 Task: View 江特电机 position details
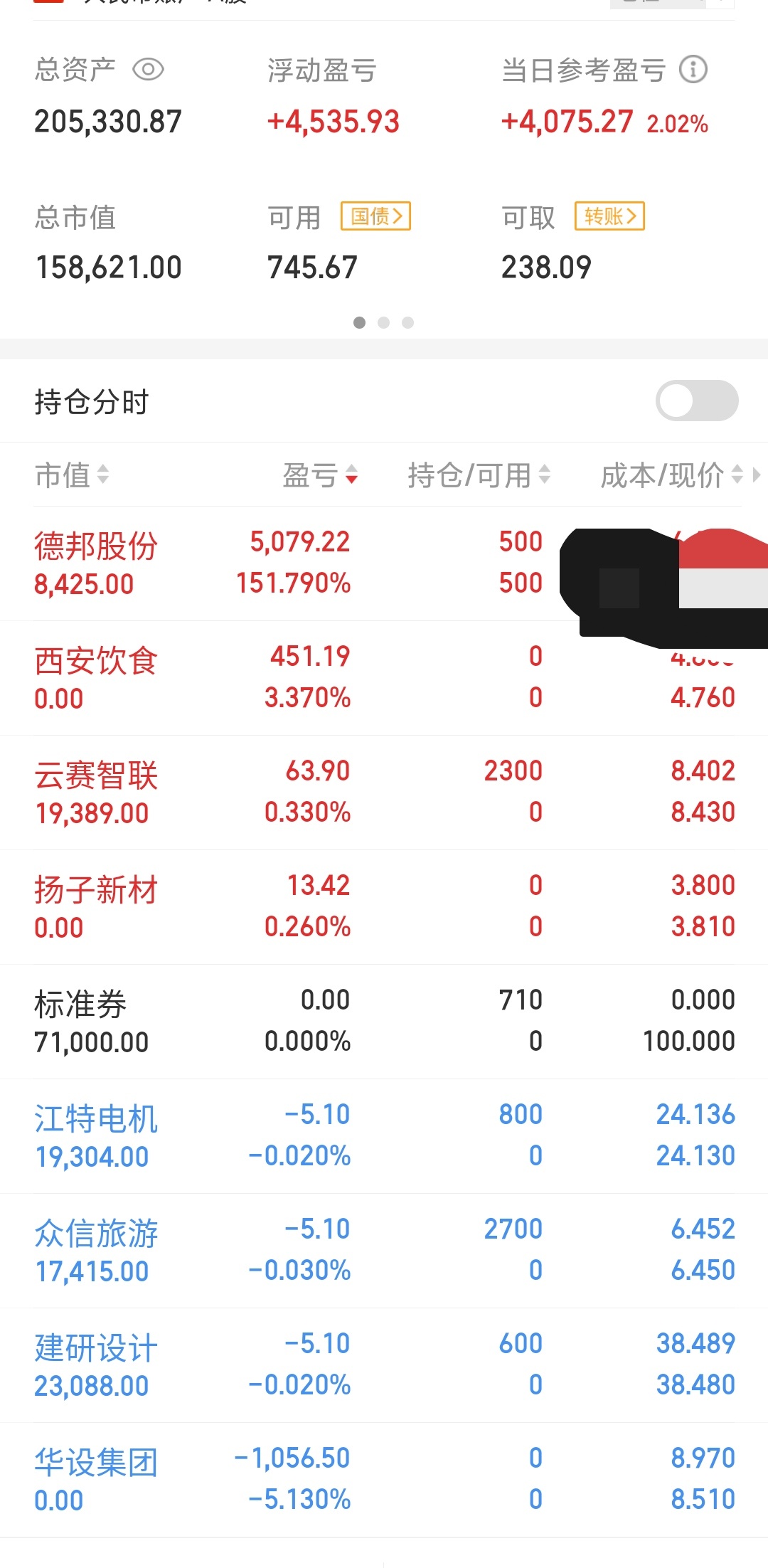(x=384, y=1136)
